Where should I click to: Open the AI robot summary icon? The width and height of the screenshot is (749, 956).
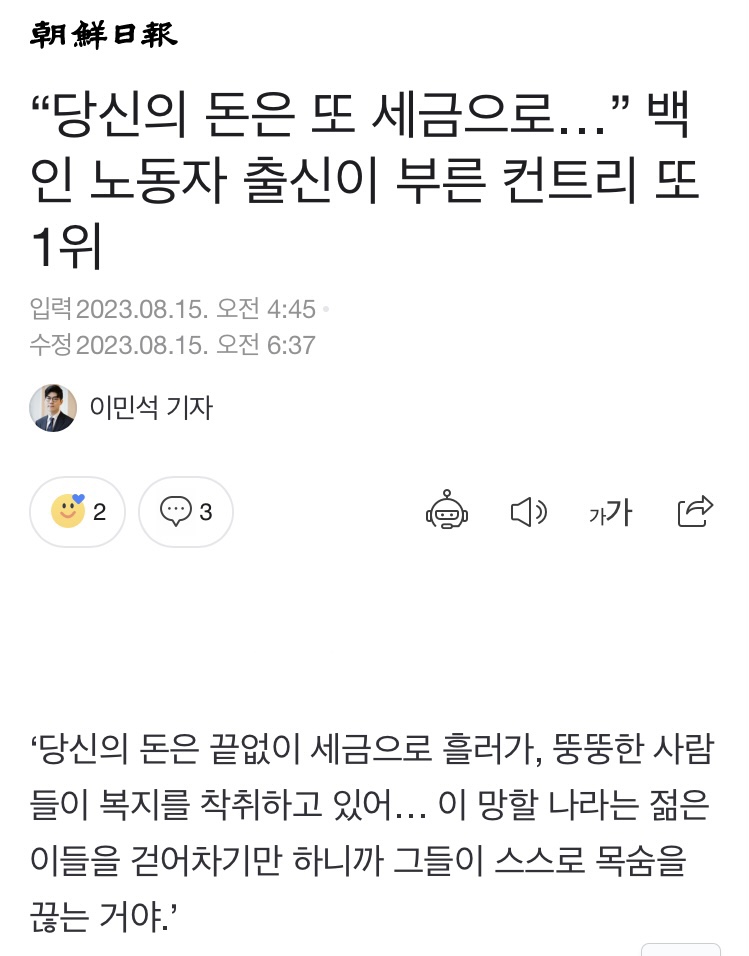coord(447,512)
